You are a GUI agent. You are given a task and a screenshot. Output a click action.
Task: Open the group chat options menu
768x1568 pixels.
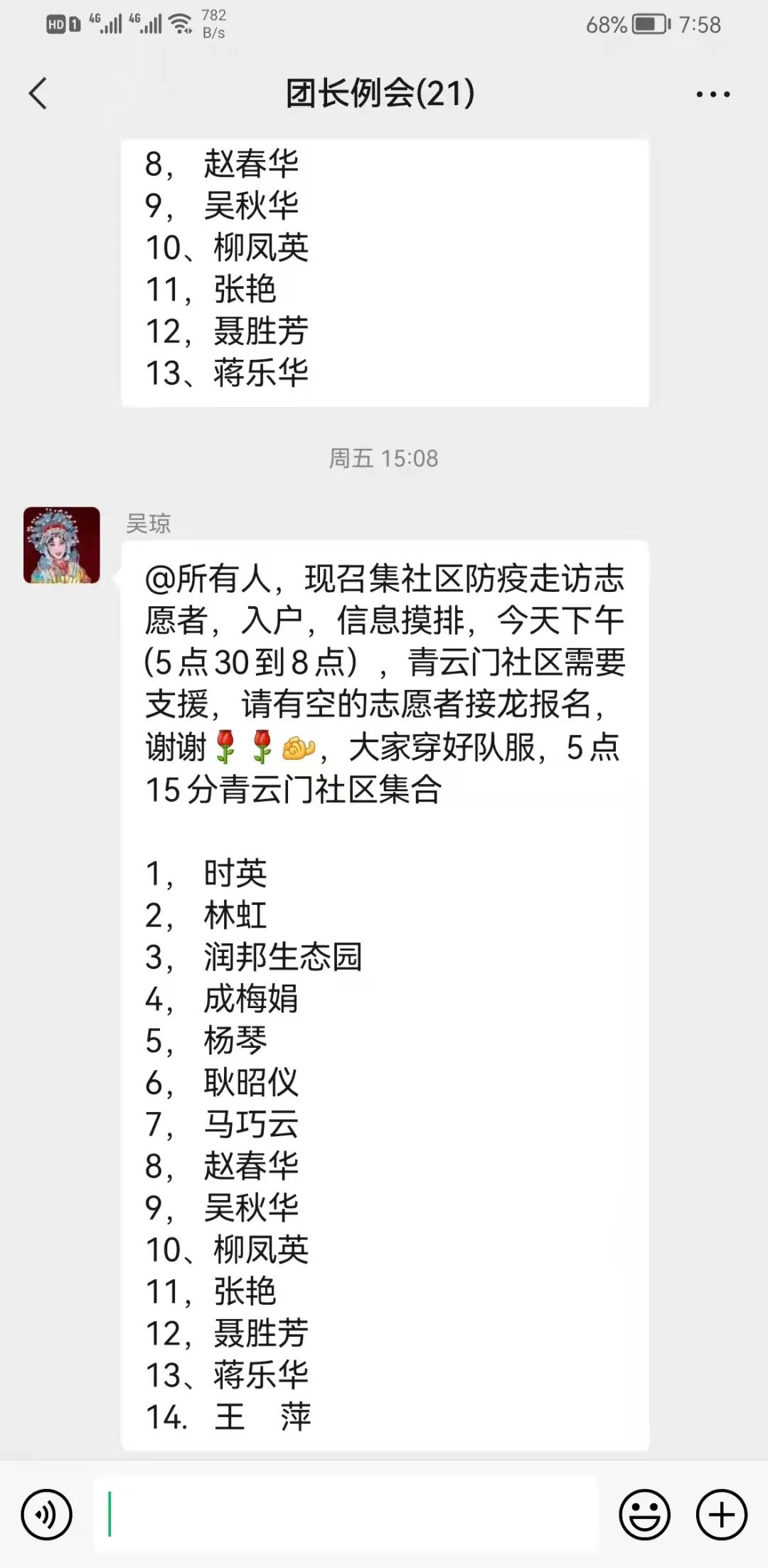coord(713,94)
